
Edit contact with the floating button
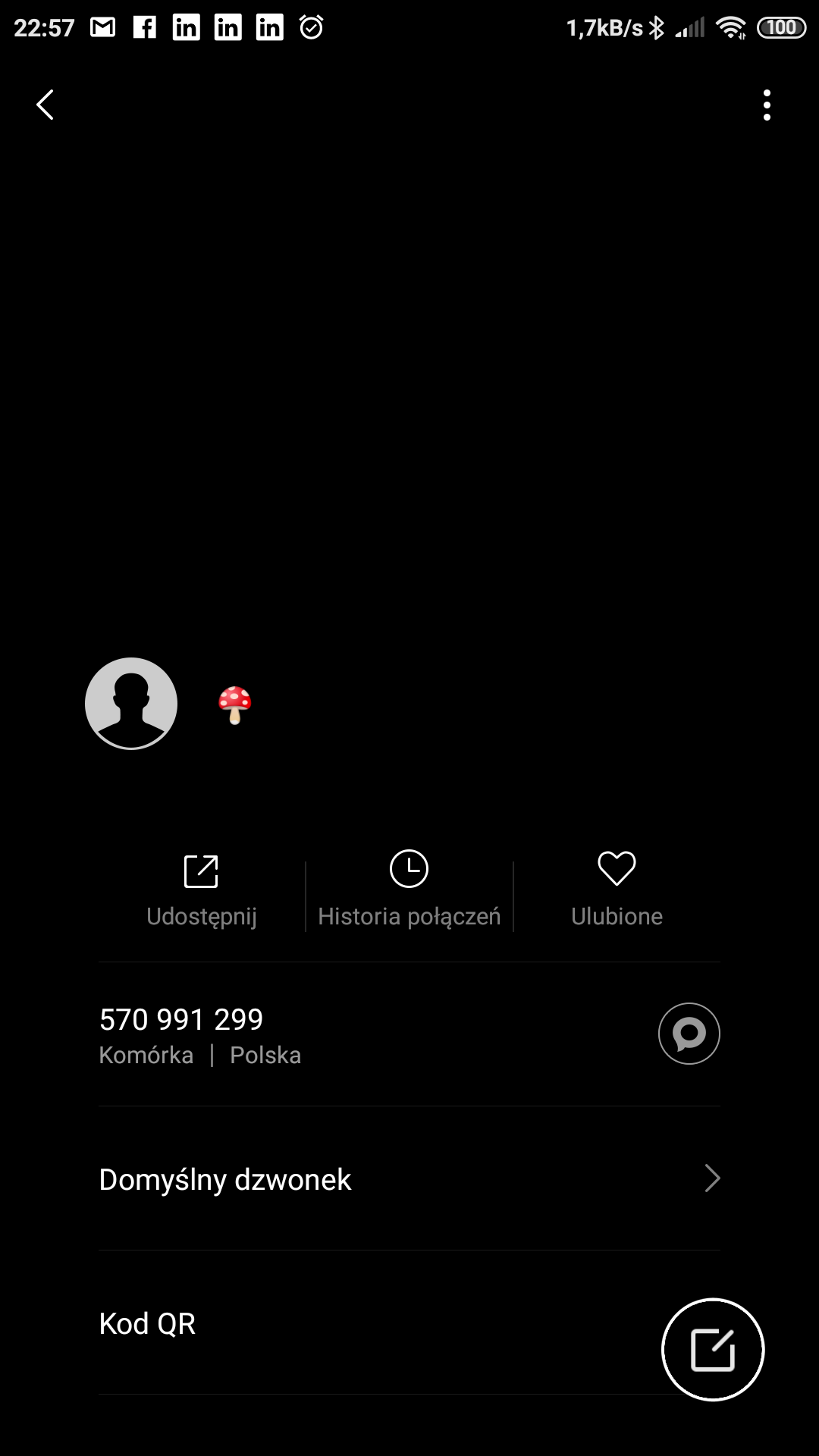click(x=713, y=1350)
